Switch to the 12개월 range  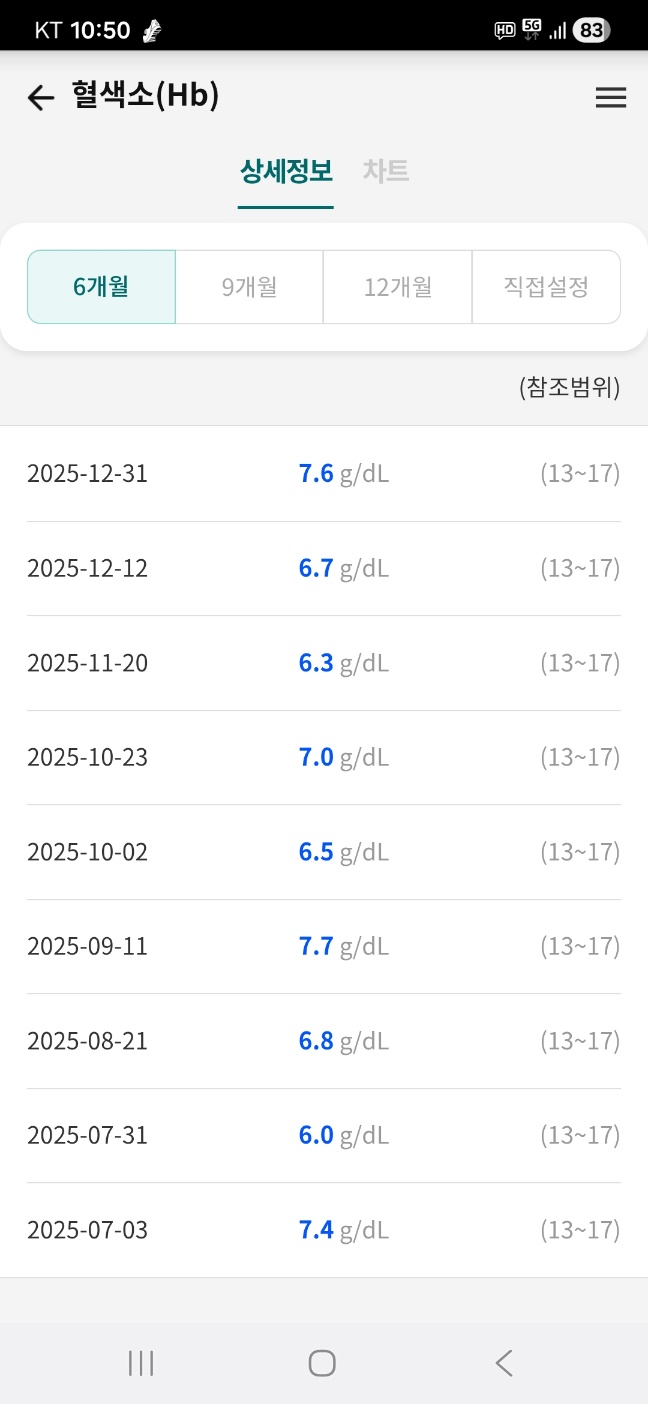click(397, 287)
